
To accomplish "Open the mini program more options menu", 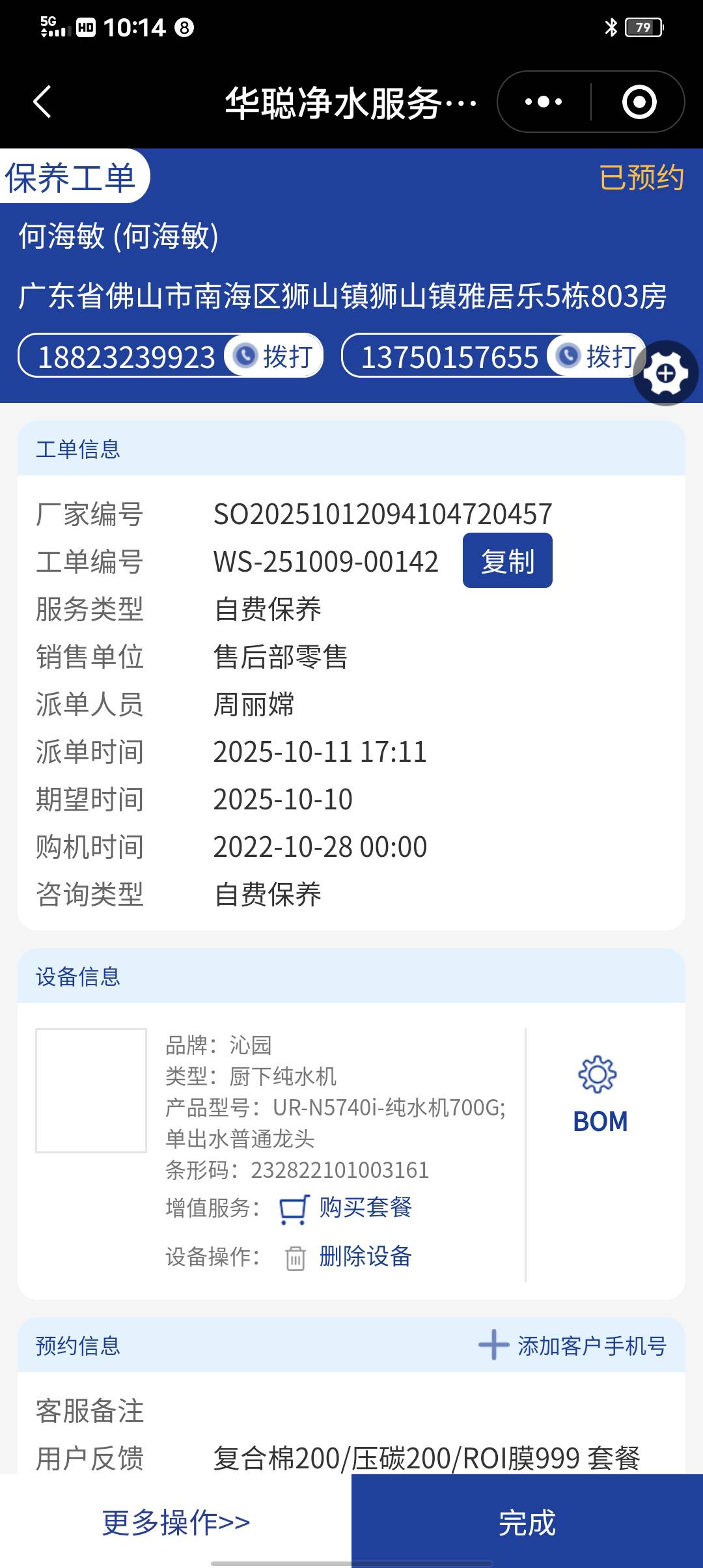I will point(544,102).
